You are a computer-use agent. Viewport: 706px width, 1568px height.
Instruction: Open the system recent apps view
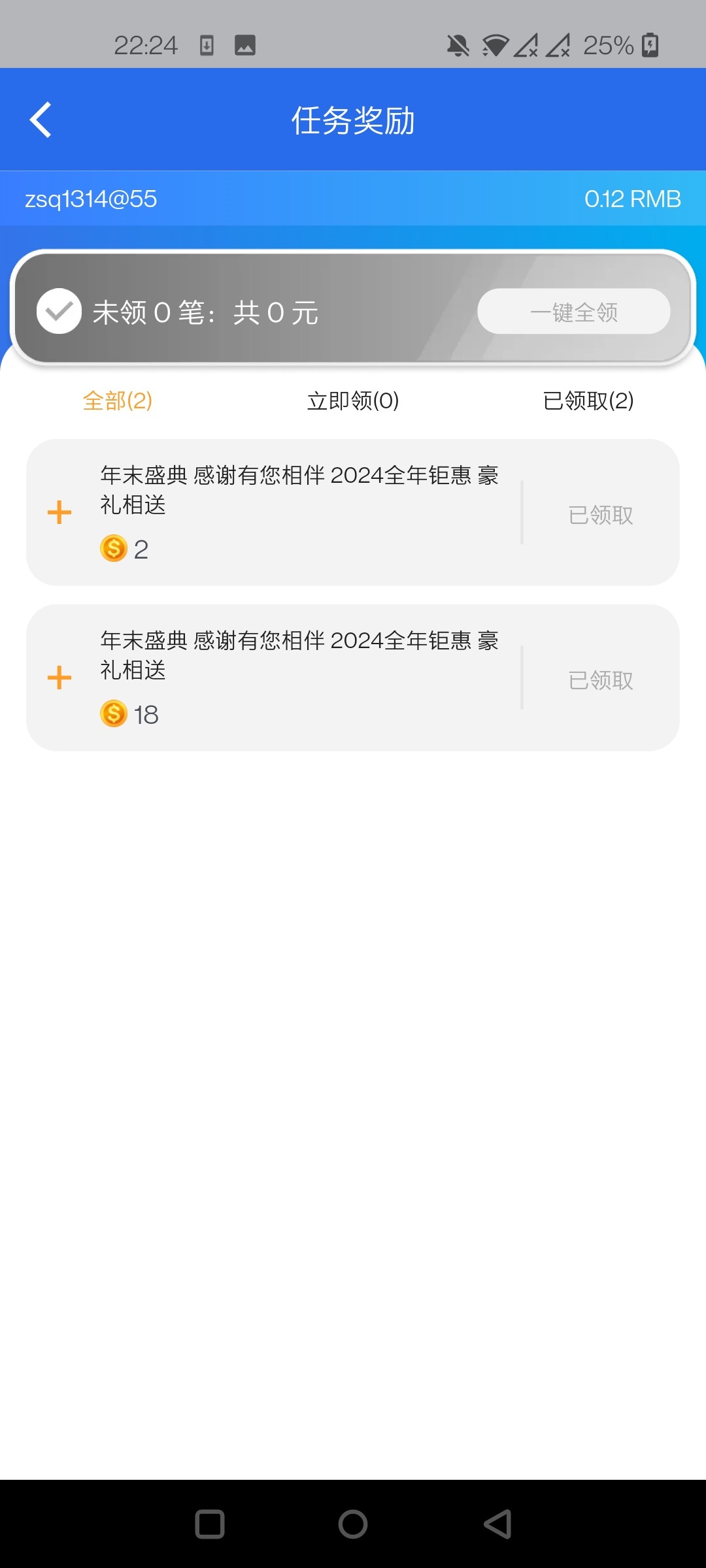coord(210,1524)
